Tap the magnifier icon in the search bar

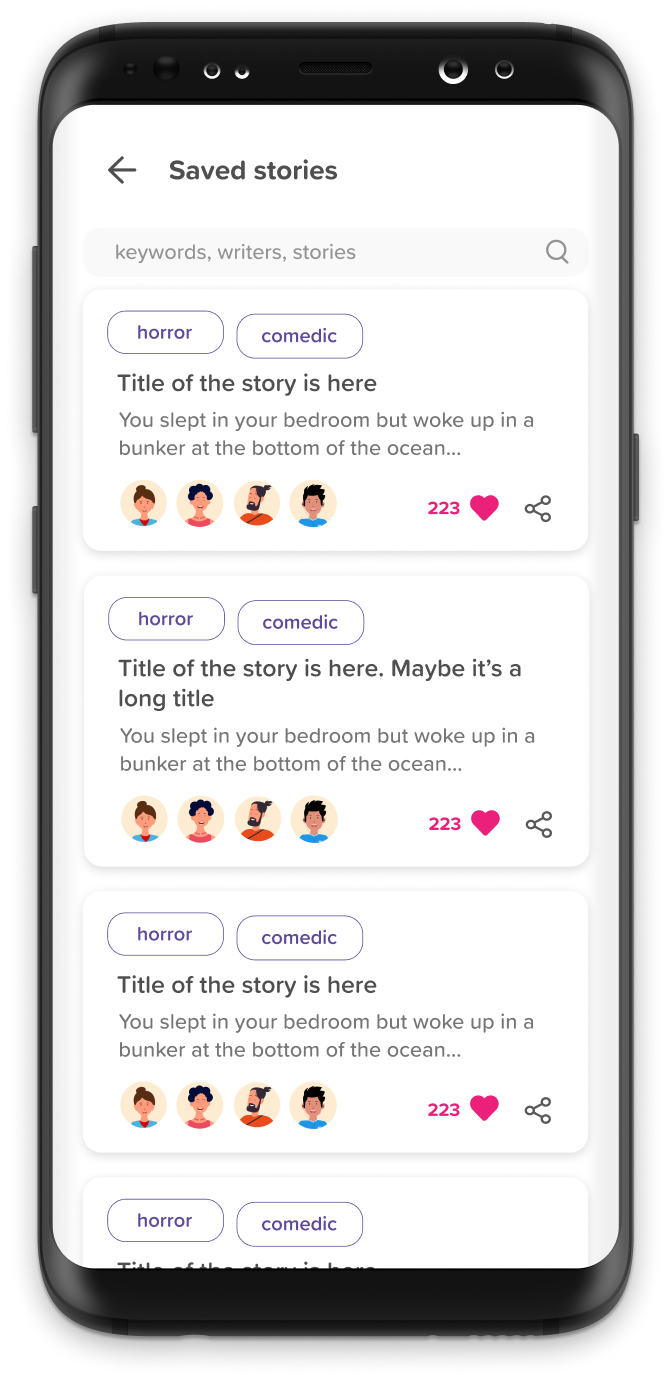click(x=557, y=252)
